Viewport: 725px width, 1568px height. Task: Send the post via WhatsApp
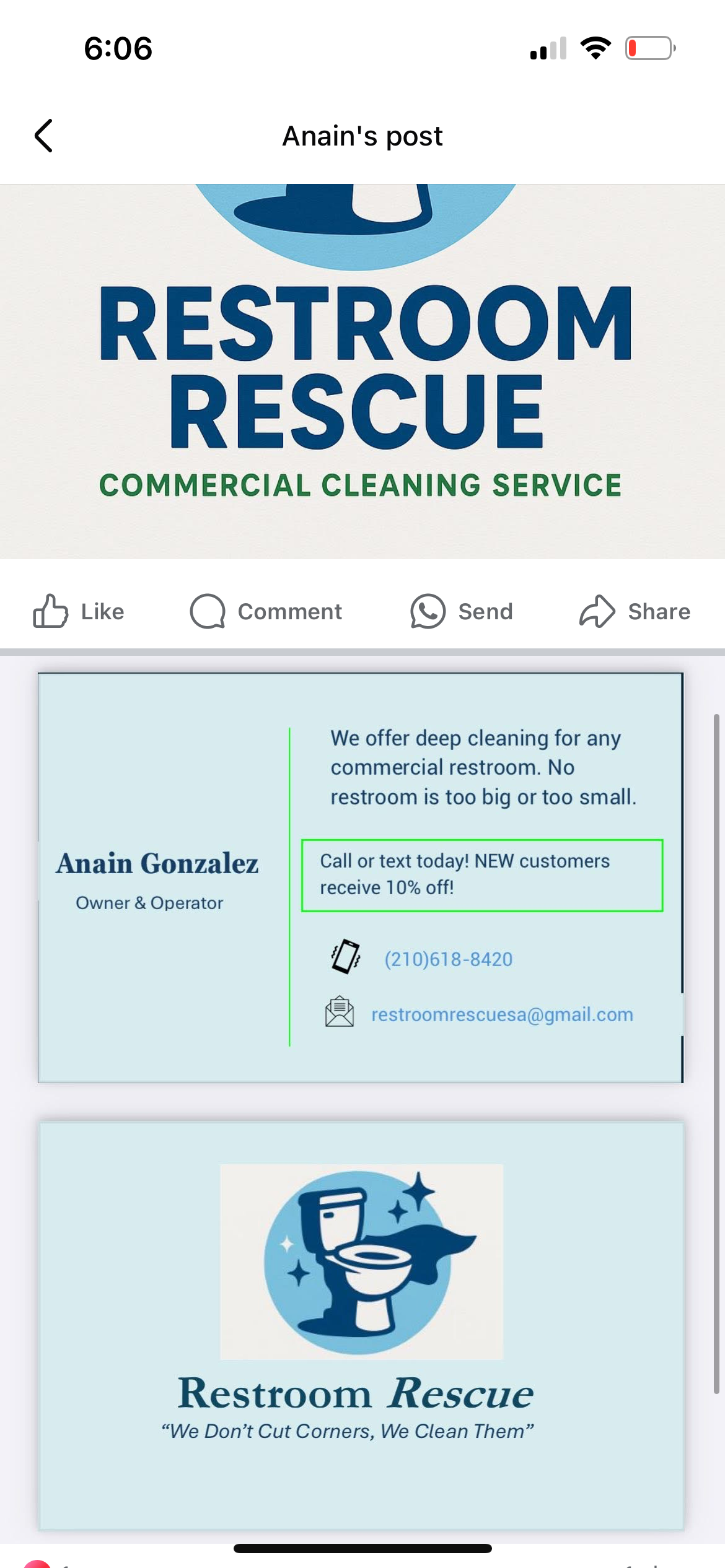[462, 611]
